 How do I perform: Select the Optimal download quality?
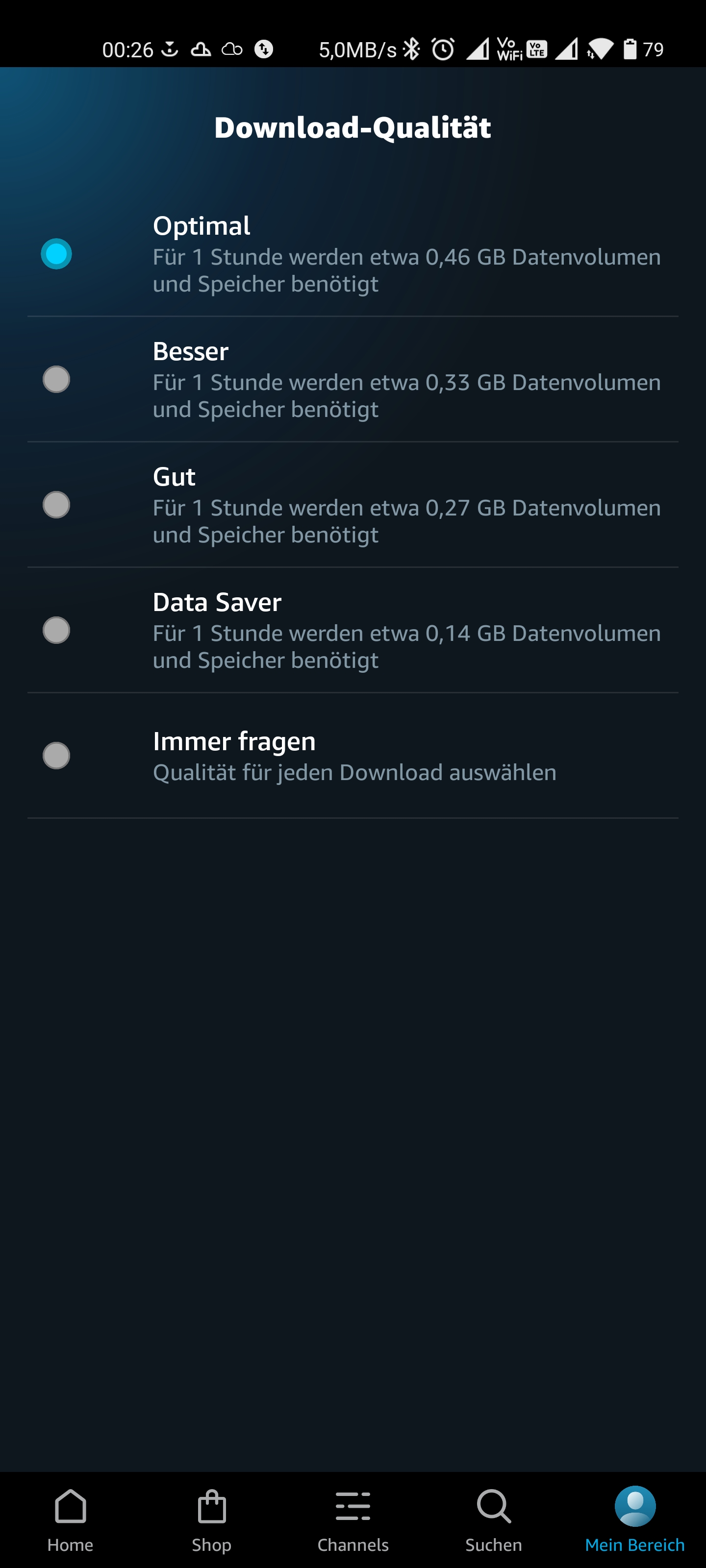coord(353,254)
